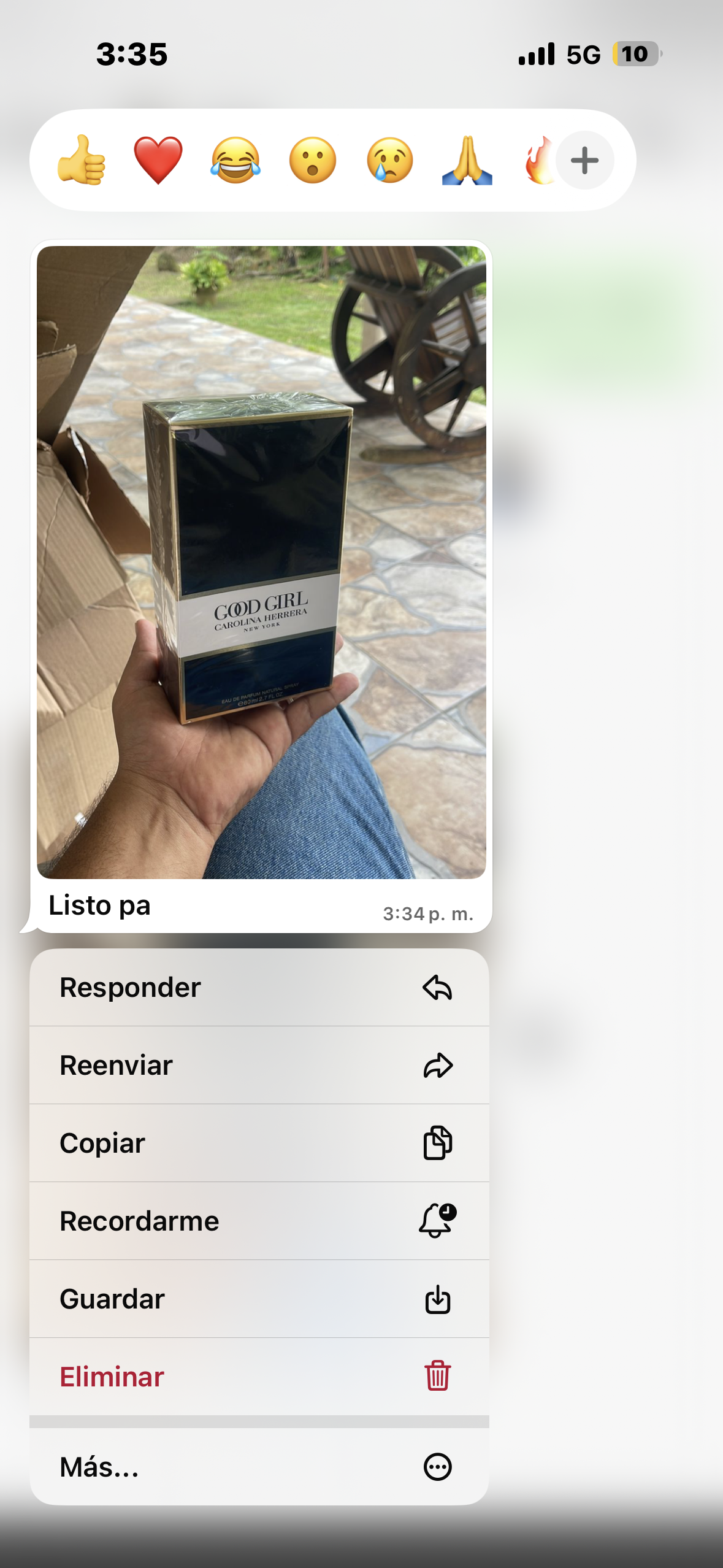Open more emoji reactions with plus
Image resolution: width=723 pixels, height=1568 pixels.
(584, 161)
